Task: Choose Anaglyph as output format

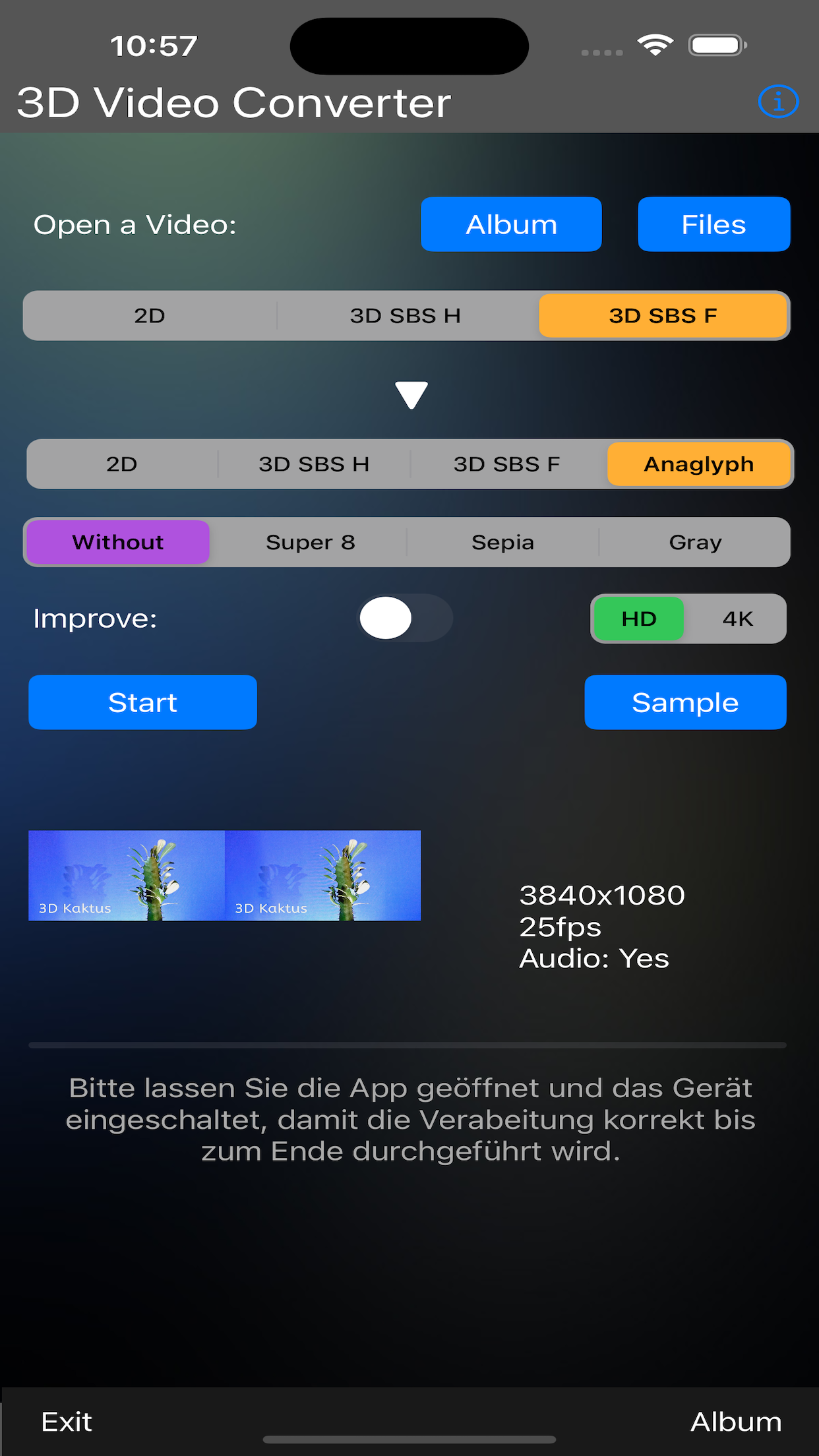Action: tap(698, 464)
